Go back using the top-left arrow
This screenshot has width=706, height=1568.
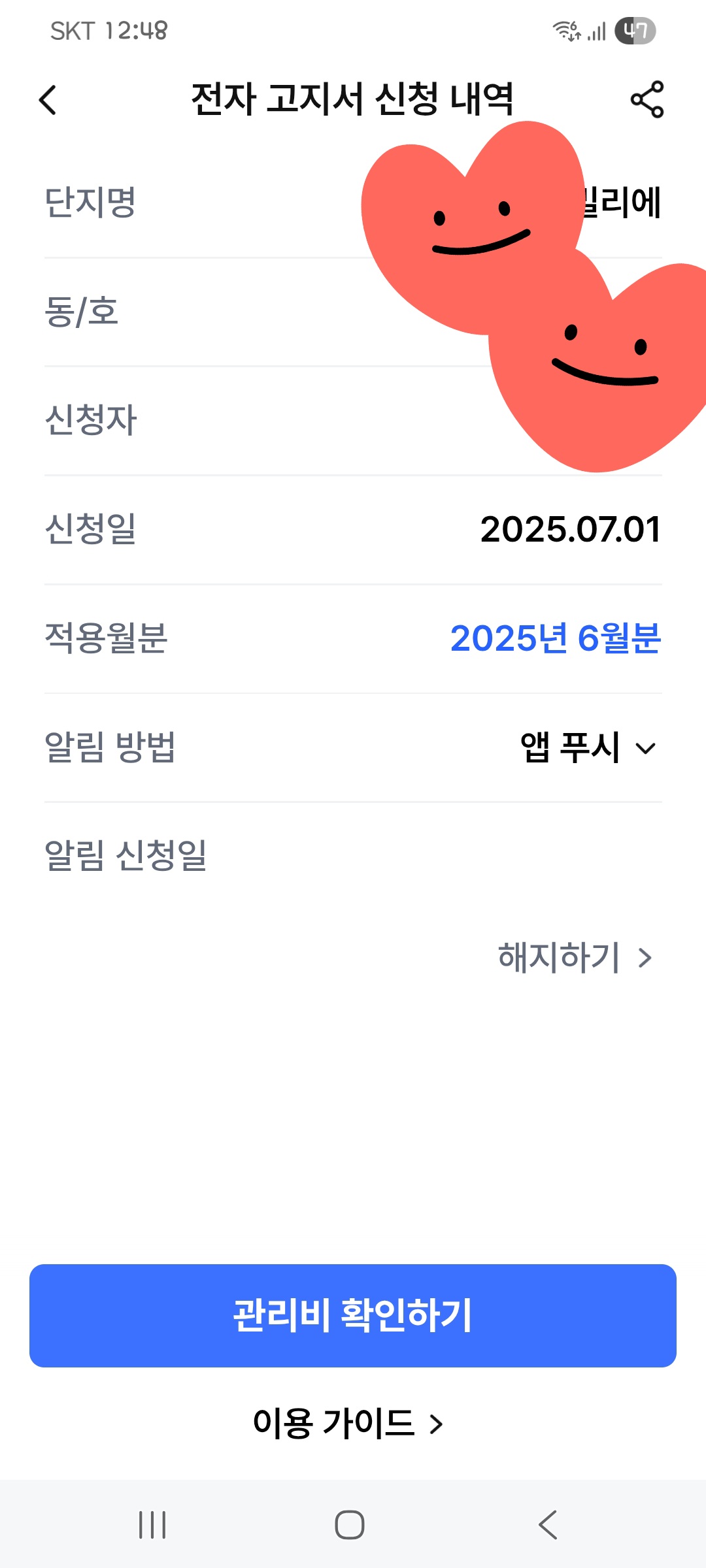[48, 100]
